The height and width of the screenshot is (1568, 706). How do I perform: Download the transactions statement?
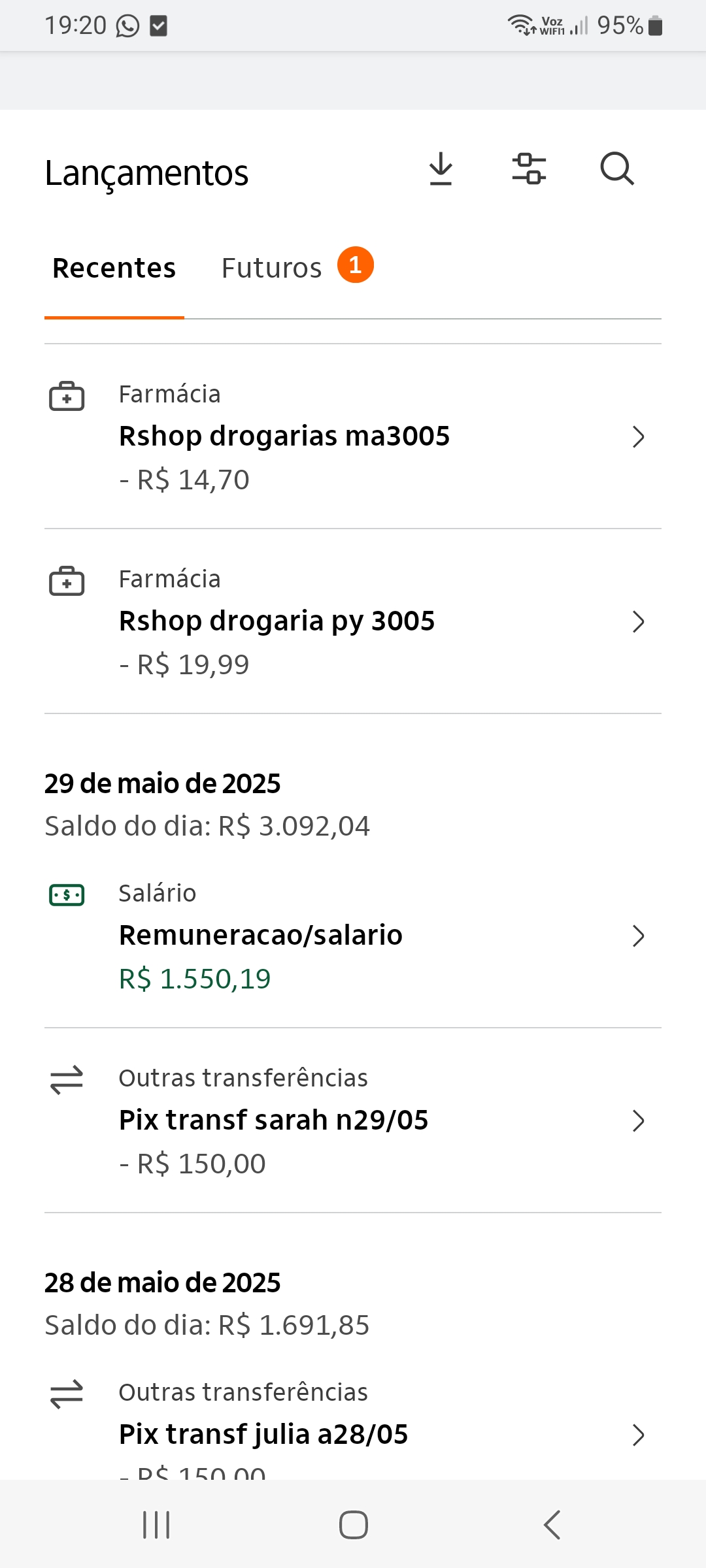click(441, 169)
